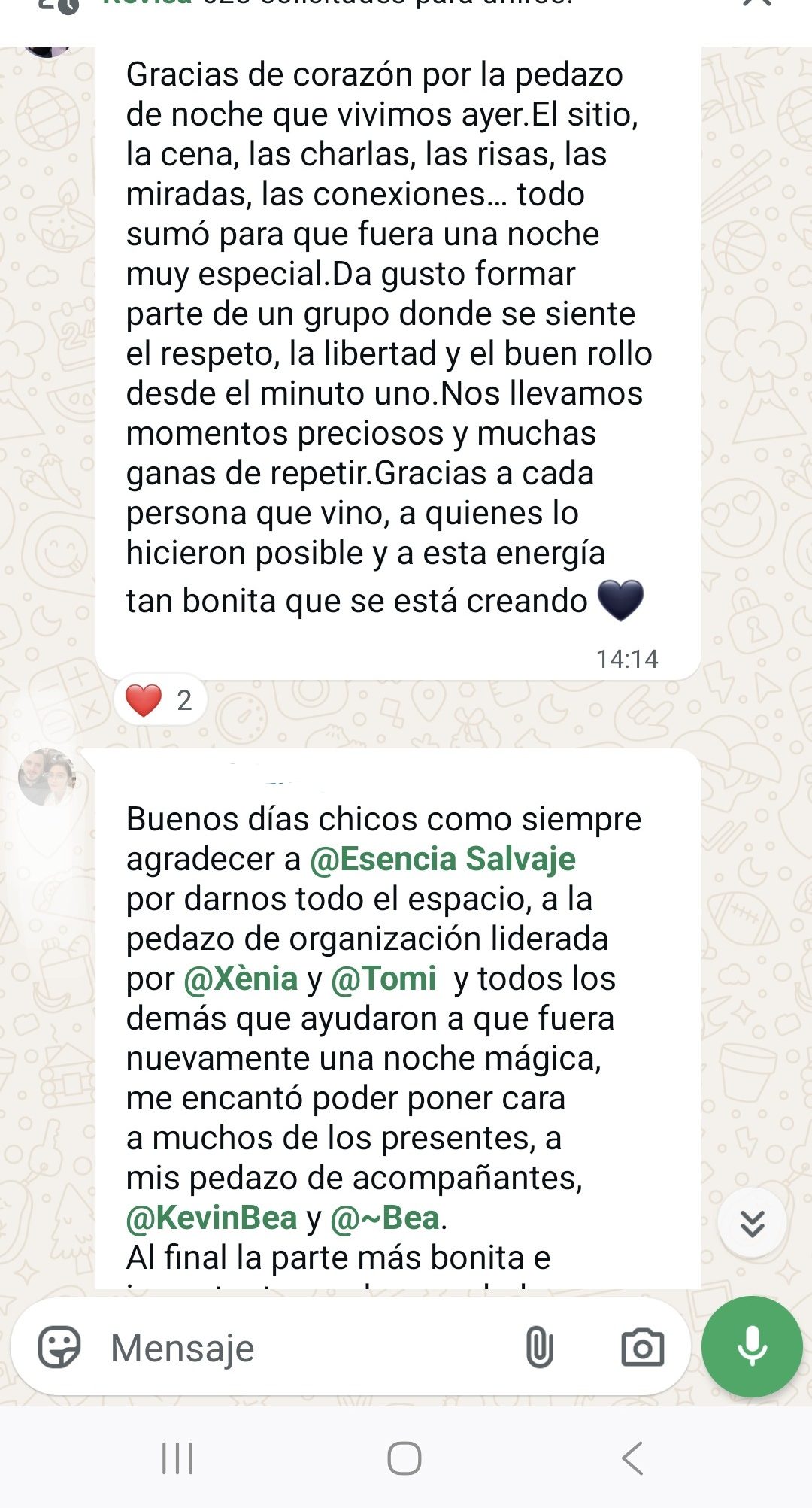Open the camera from chat bar

click(x=642, y=1347)
